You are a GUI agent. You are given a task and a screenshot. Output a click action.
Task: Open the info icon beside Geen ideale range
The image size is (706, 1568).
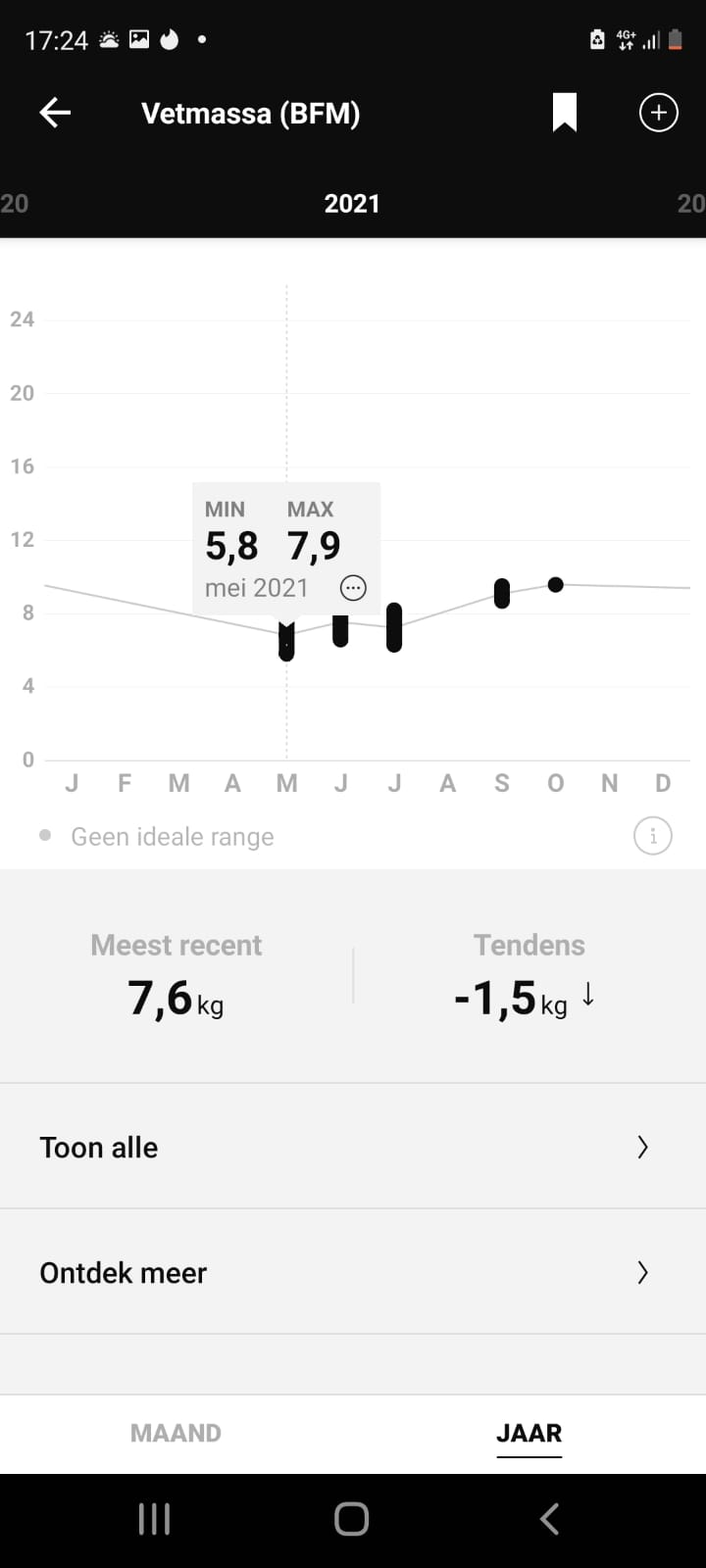[x=653, y=836]
